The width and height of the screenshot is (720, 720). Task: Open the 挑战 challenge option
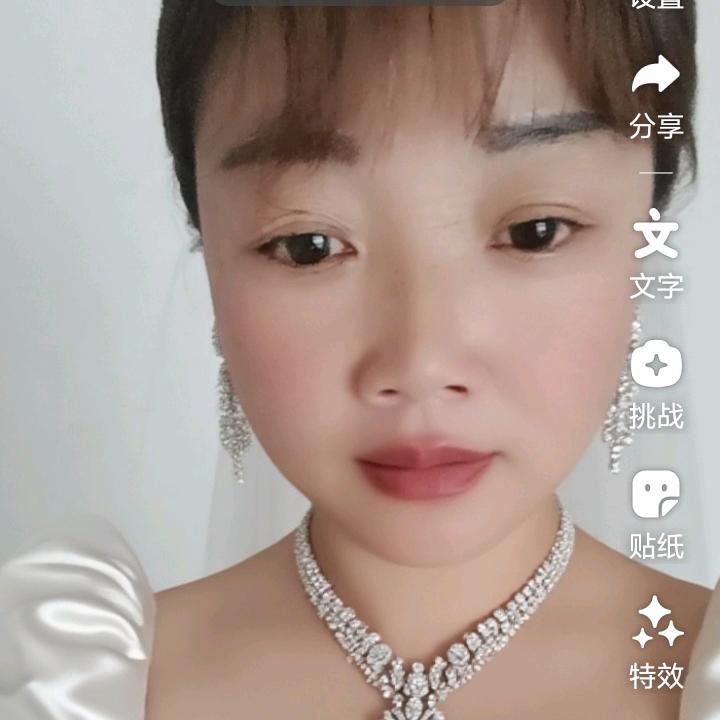point(657,385)
